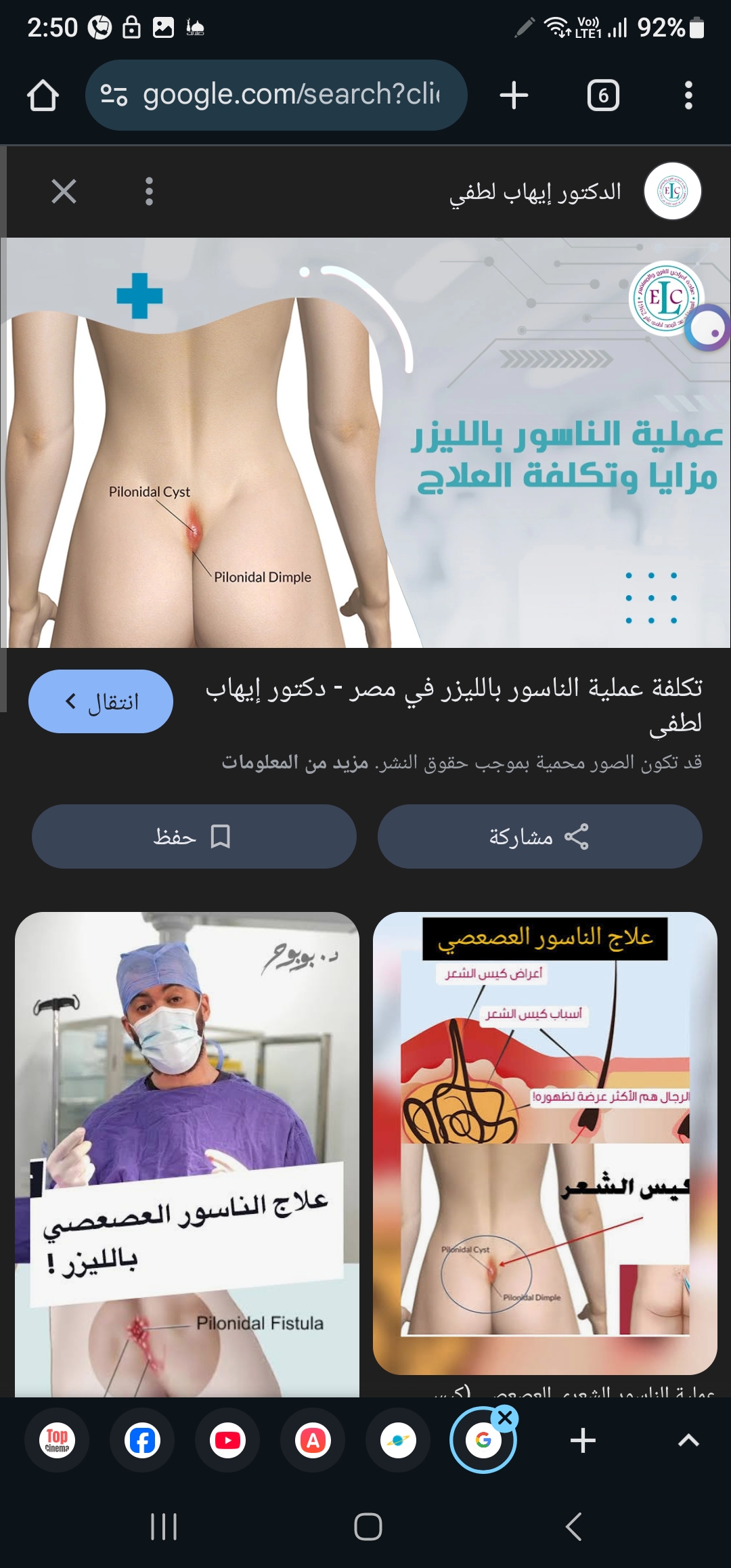This screenshot has width=731, height=1568.
Task: Open the image preview options menu
Action: [x=149, y=192]
